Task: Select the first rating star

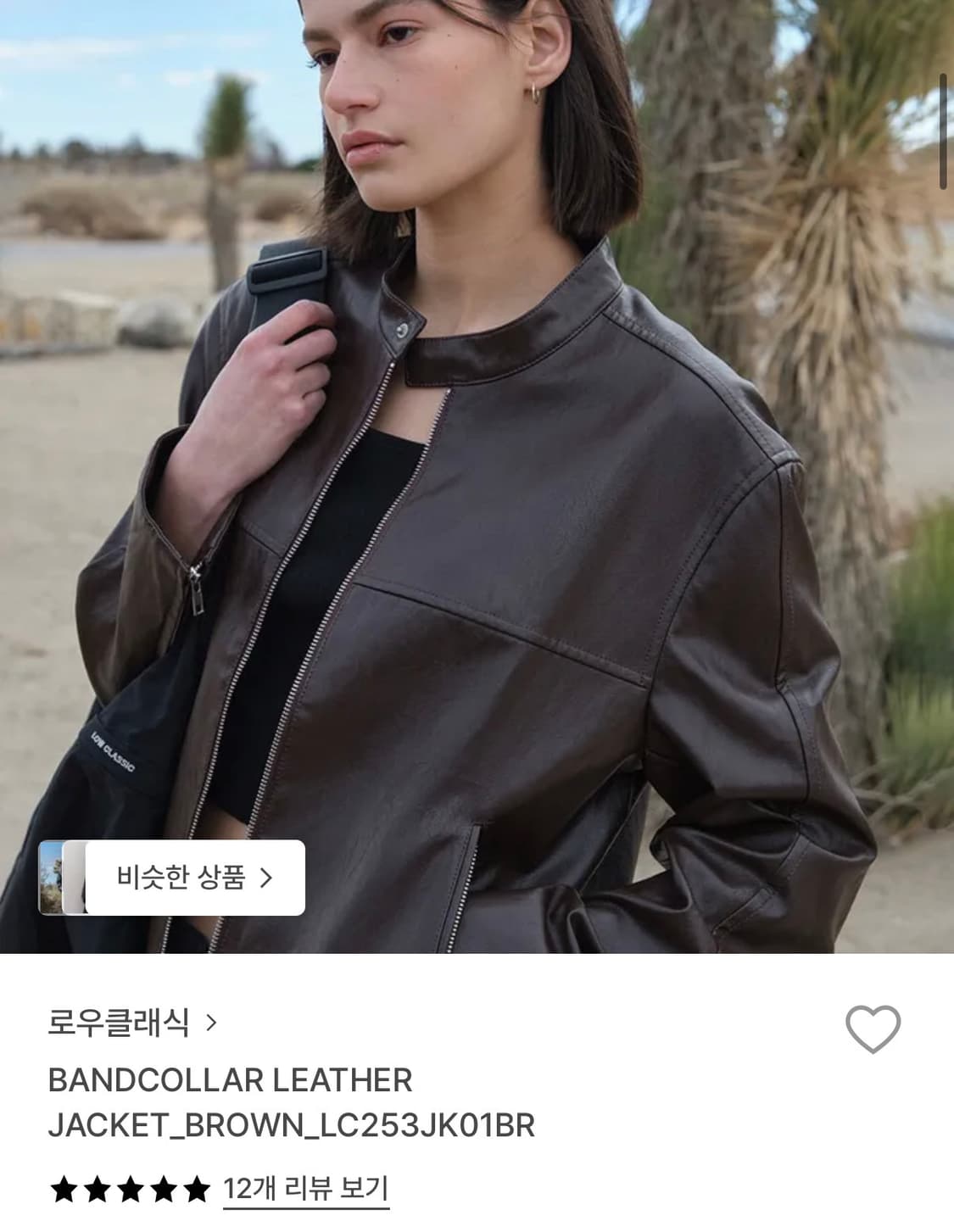Action: (63, 1187)
